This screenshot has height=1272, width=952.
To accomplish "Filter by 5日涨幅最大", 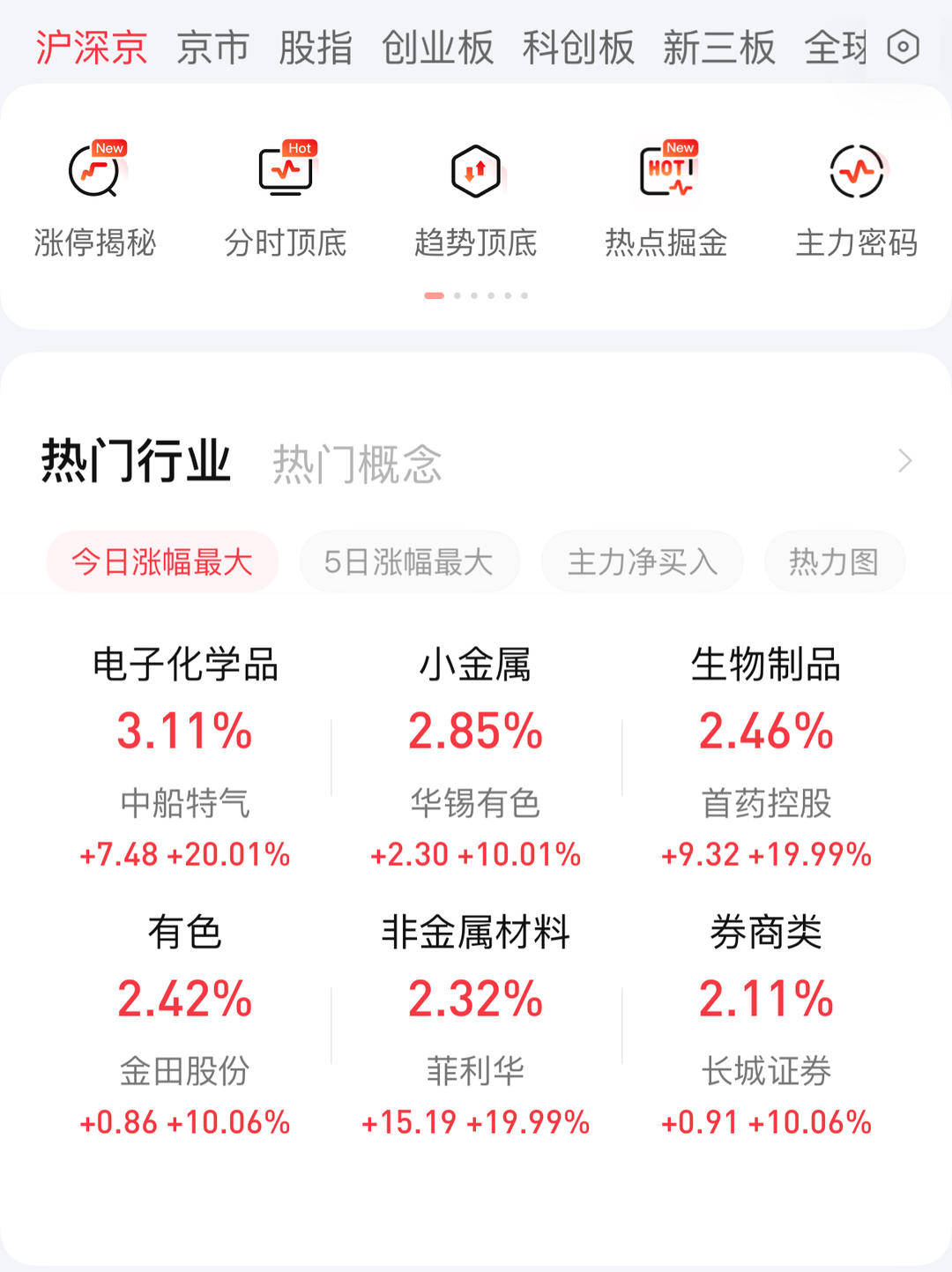I will point(409,562).
